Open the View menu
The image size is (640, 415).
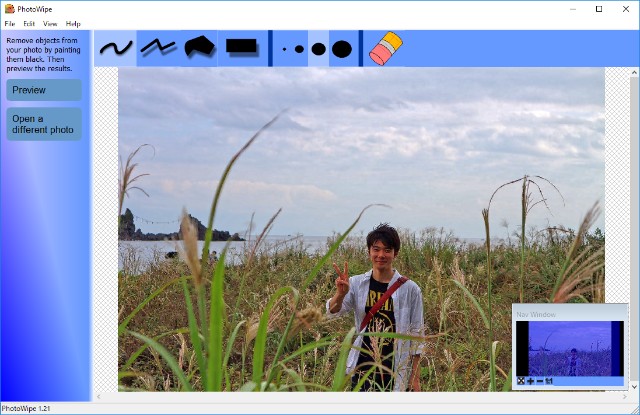click(x=50, y=23)
